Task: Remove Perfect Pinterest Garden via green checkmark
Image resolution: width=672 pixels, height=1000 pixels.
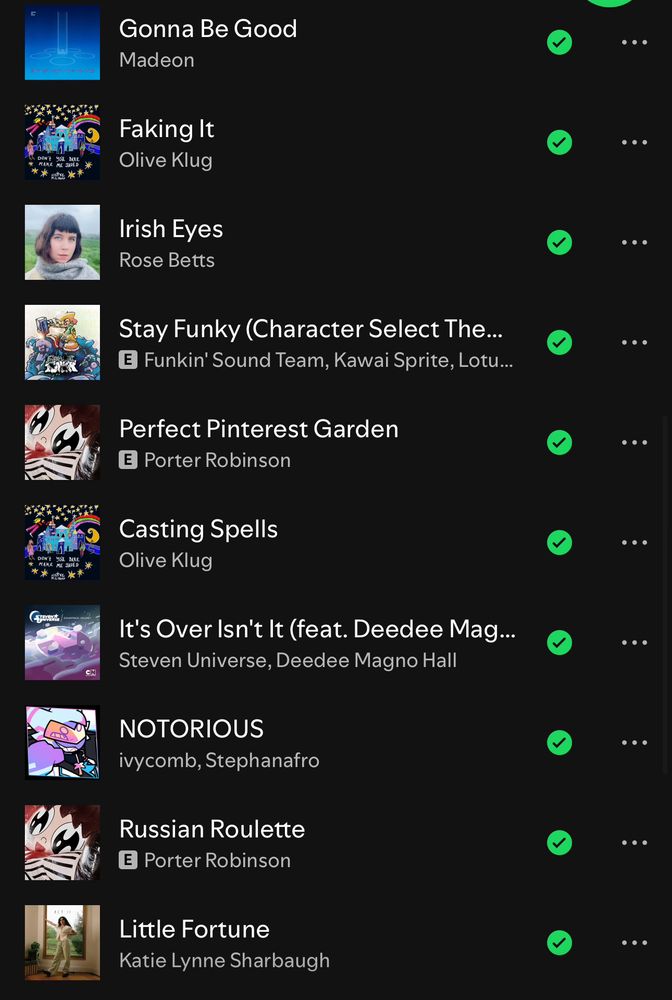Action: point(560,443)
